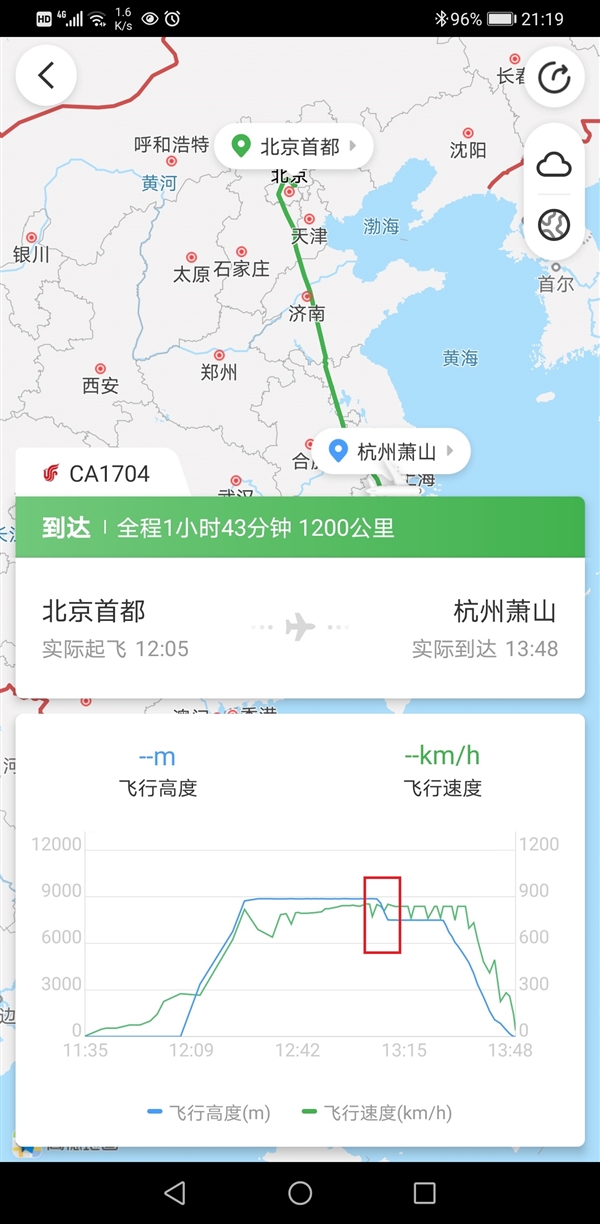600x1224 pixels.
Task: Go back using the top arrow
Action: pyautogui.click(x=46, y=76)
